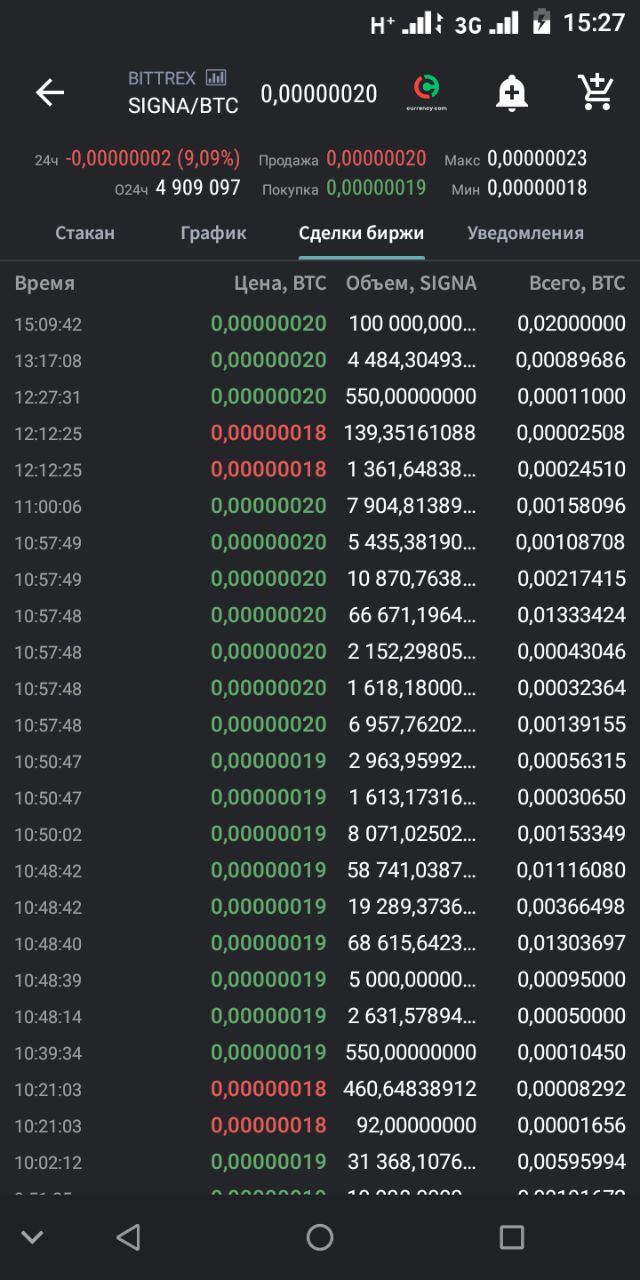Tap the chart icon next to BITTREX
This screenshot has width=640, height=1280.
pyautogui.click(x=216, y=77)
